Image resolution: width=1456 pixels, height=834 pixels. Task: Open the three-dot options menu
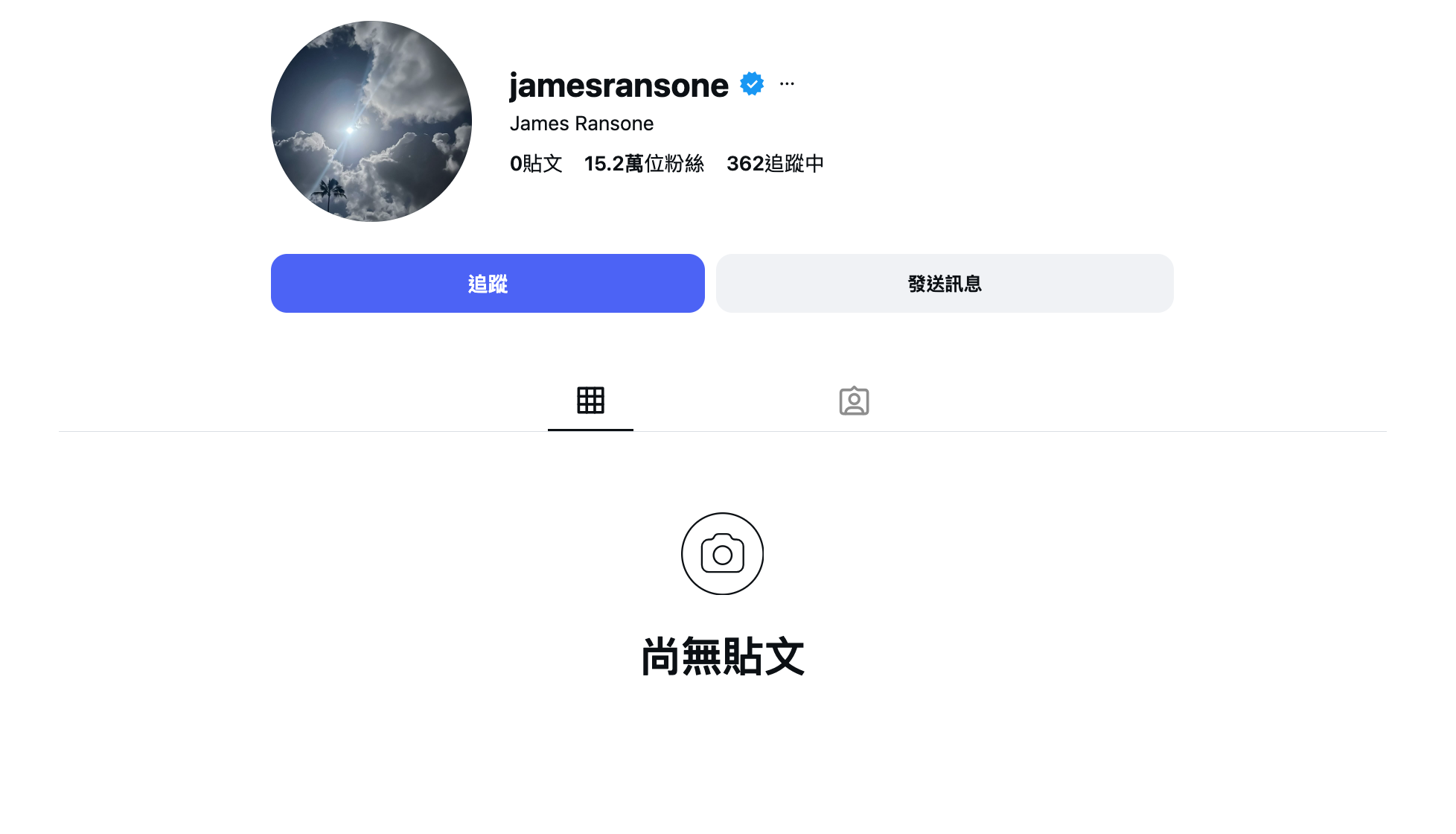tap(787, 84)
